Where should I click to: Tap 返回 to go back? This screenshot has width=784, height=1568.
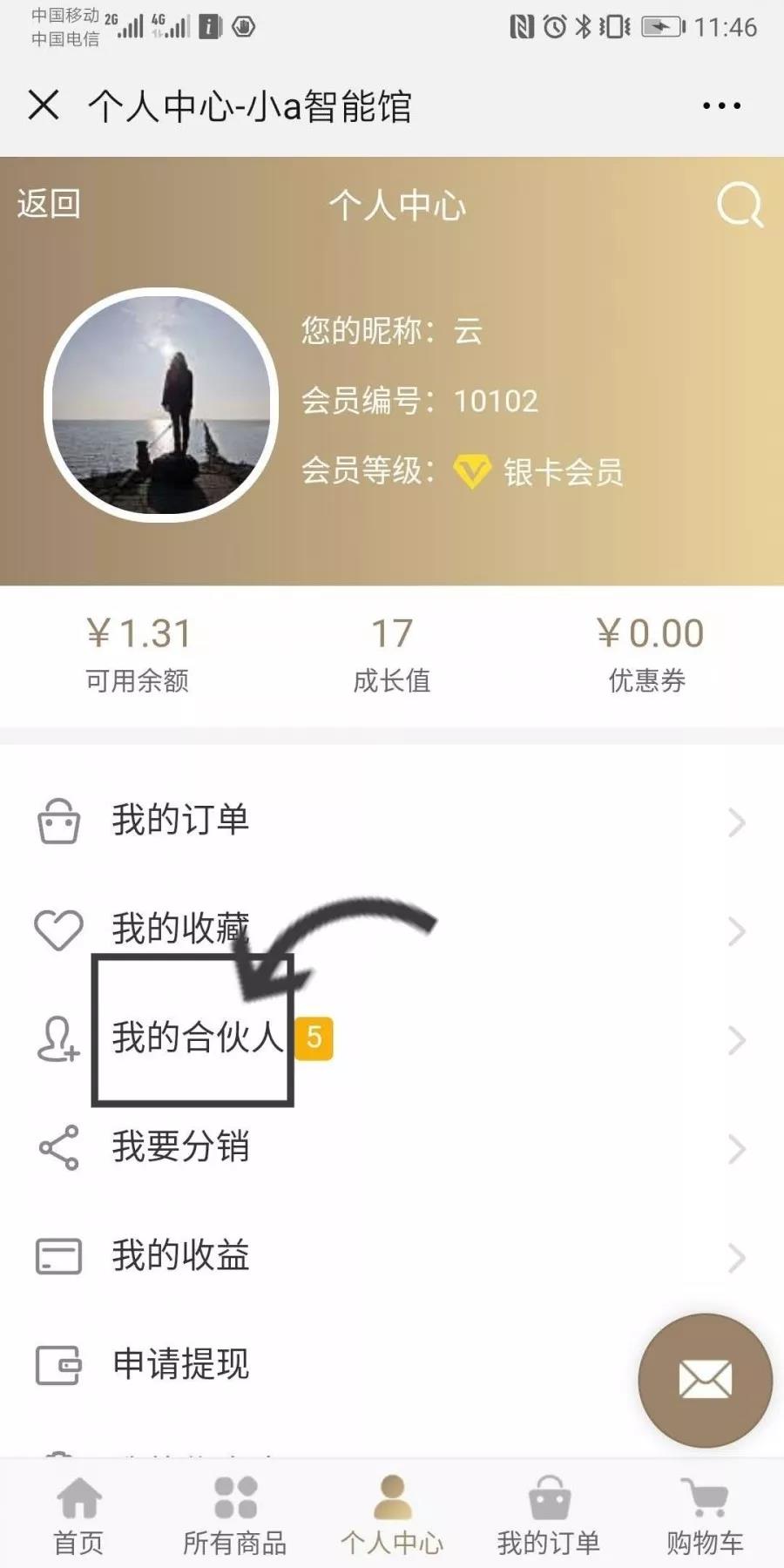click(x=49, y=205)
